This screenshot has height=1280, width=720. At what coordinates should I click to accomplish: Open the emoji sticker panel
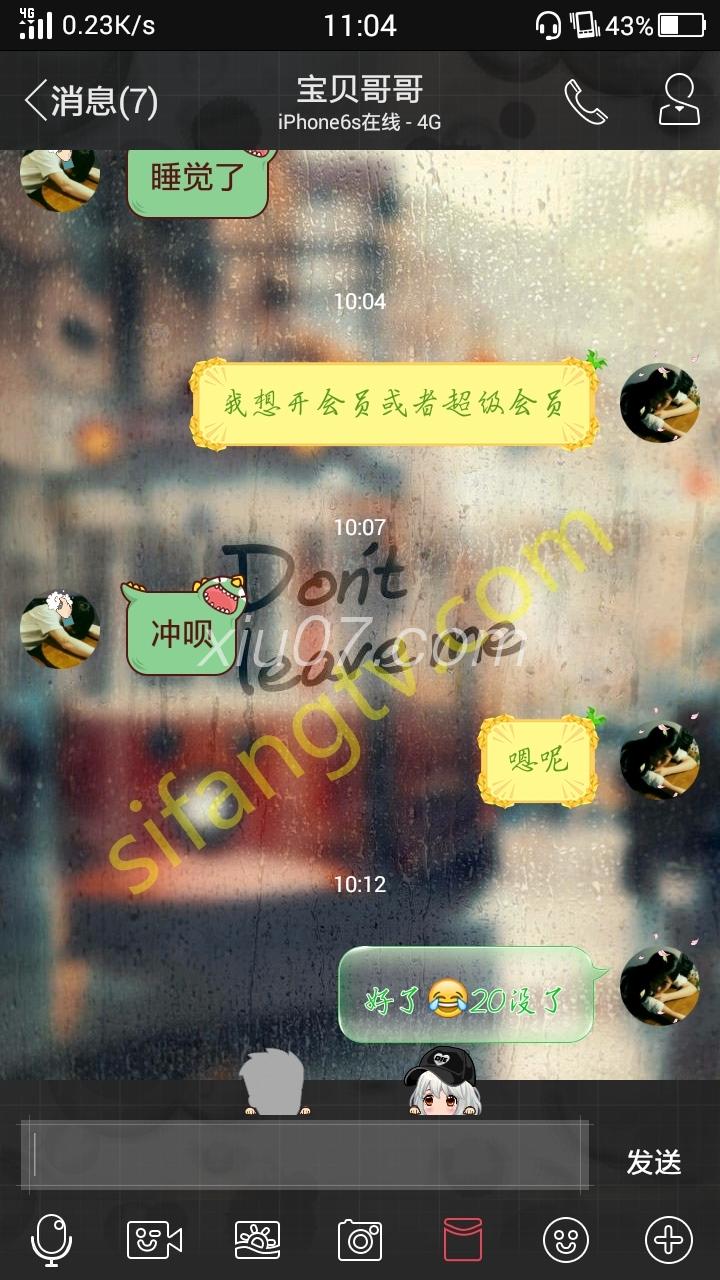tap(566, 1240)
